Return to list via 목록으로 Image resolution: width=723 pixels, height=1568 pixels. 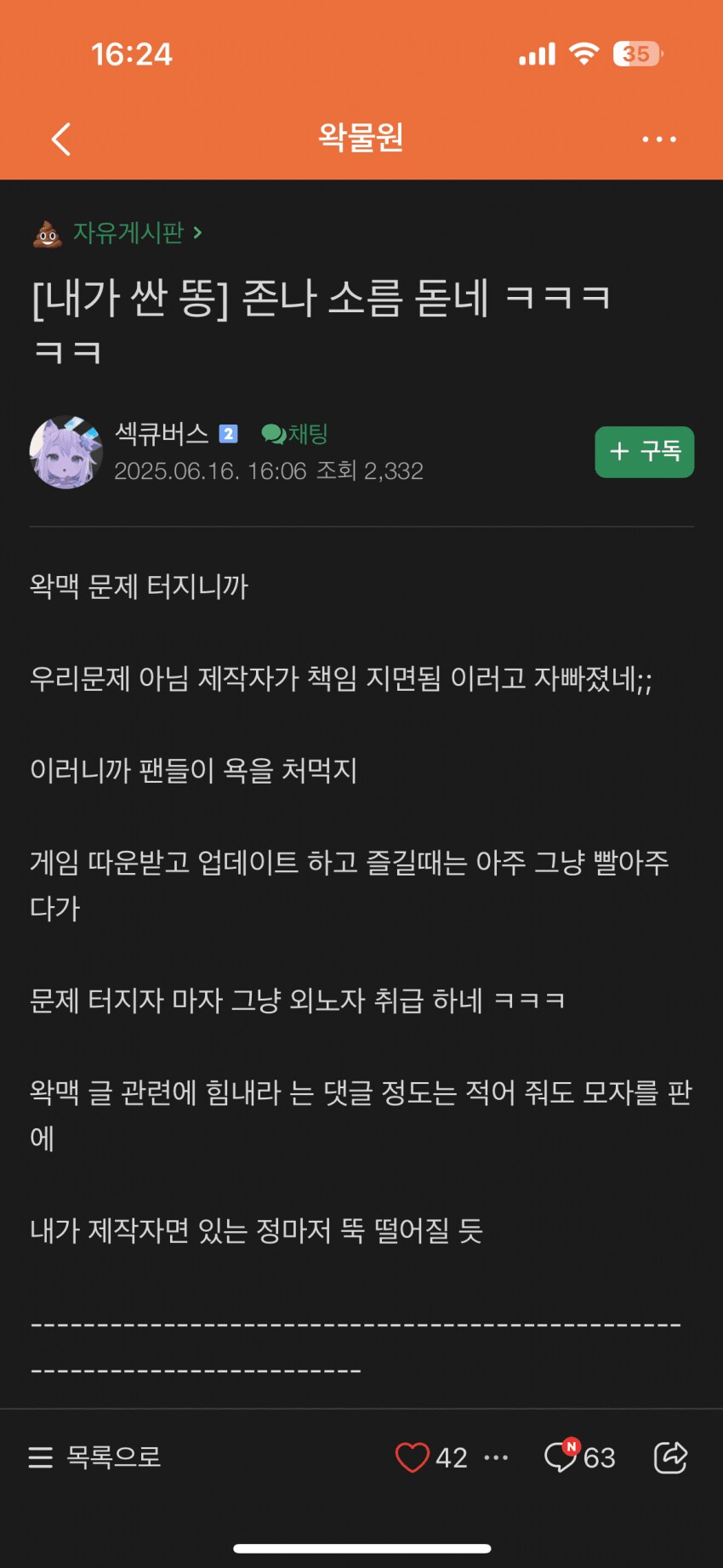tap(95, 1457)
